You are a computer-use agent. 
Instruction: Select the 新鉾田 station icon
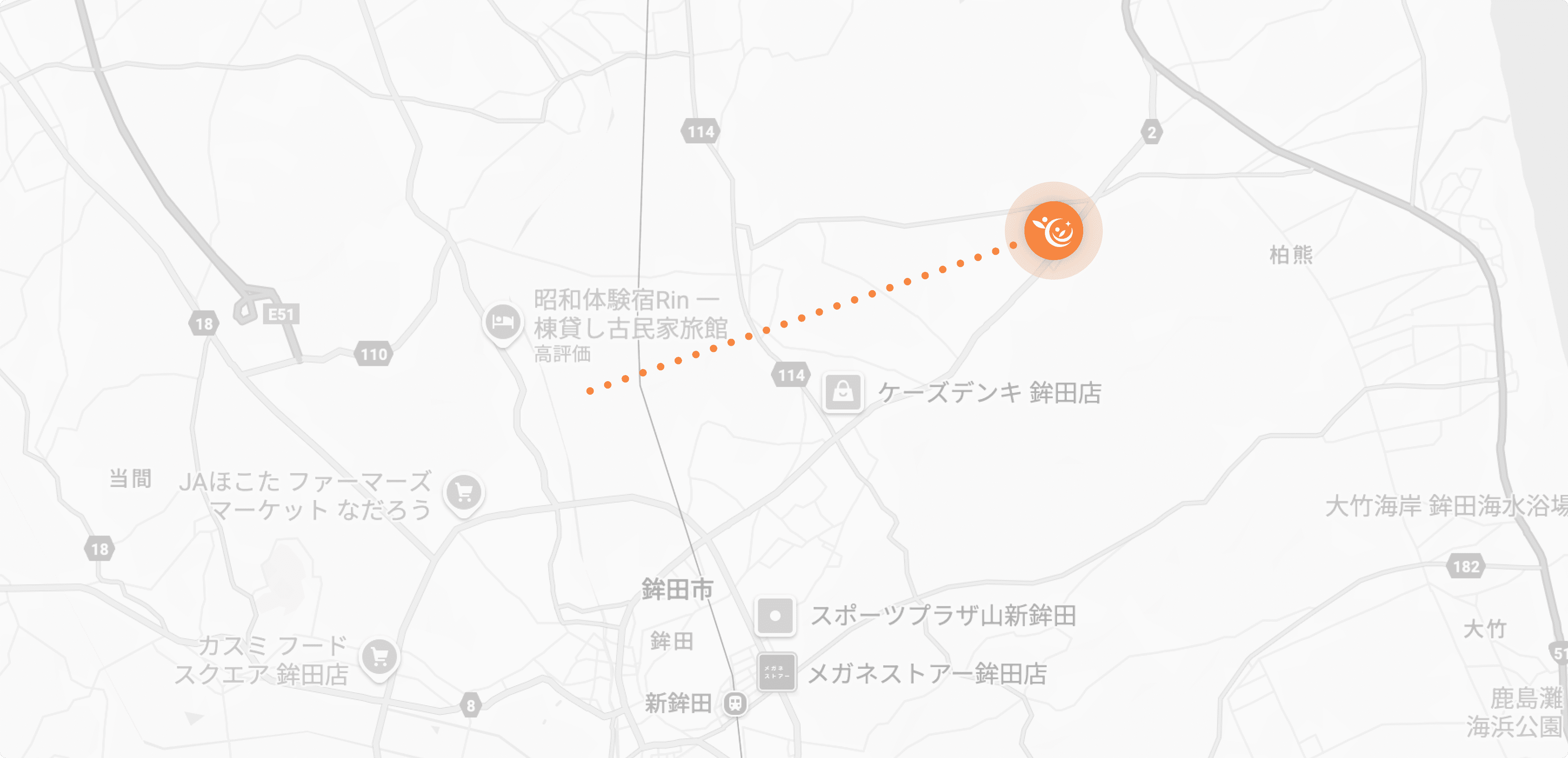(x=735, y=703)
